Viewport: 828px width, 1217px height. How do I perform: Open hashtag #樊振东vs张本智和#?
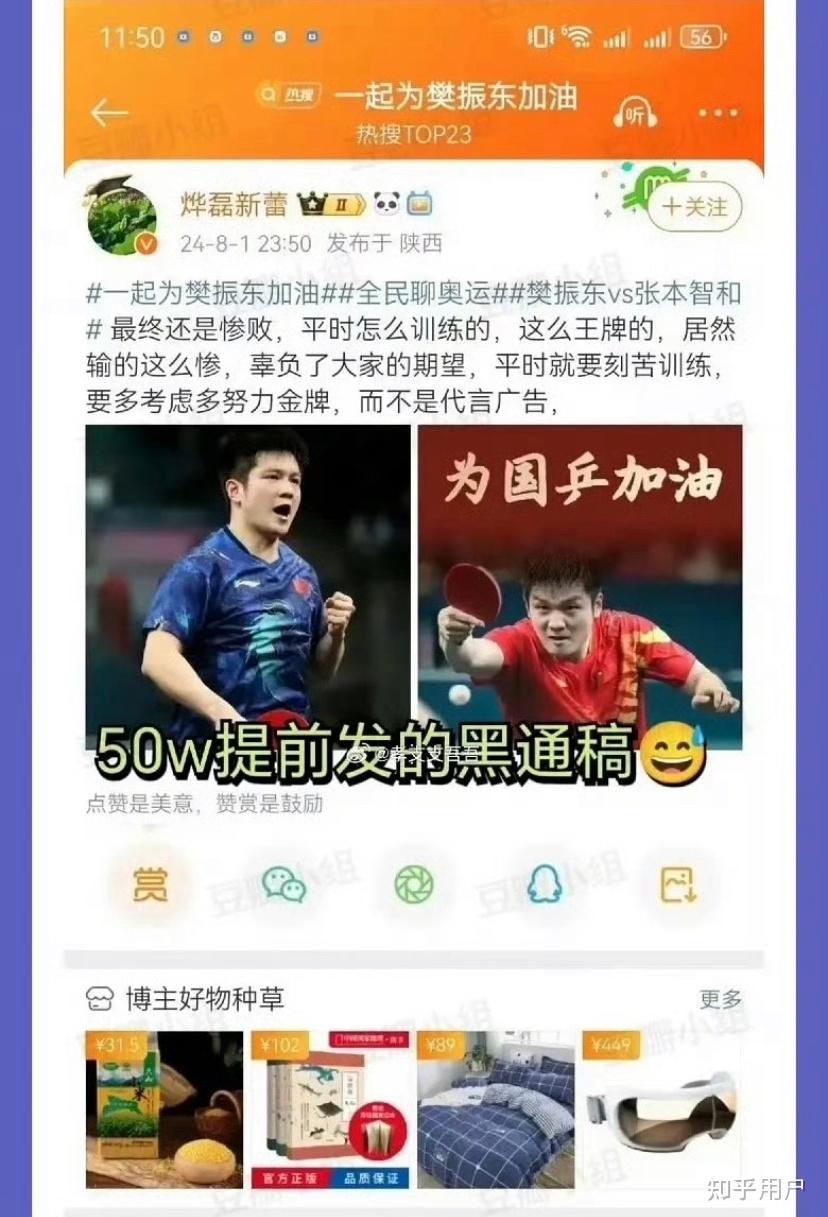pos(628,291)
